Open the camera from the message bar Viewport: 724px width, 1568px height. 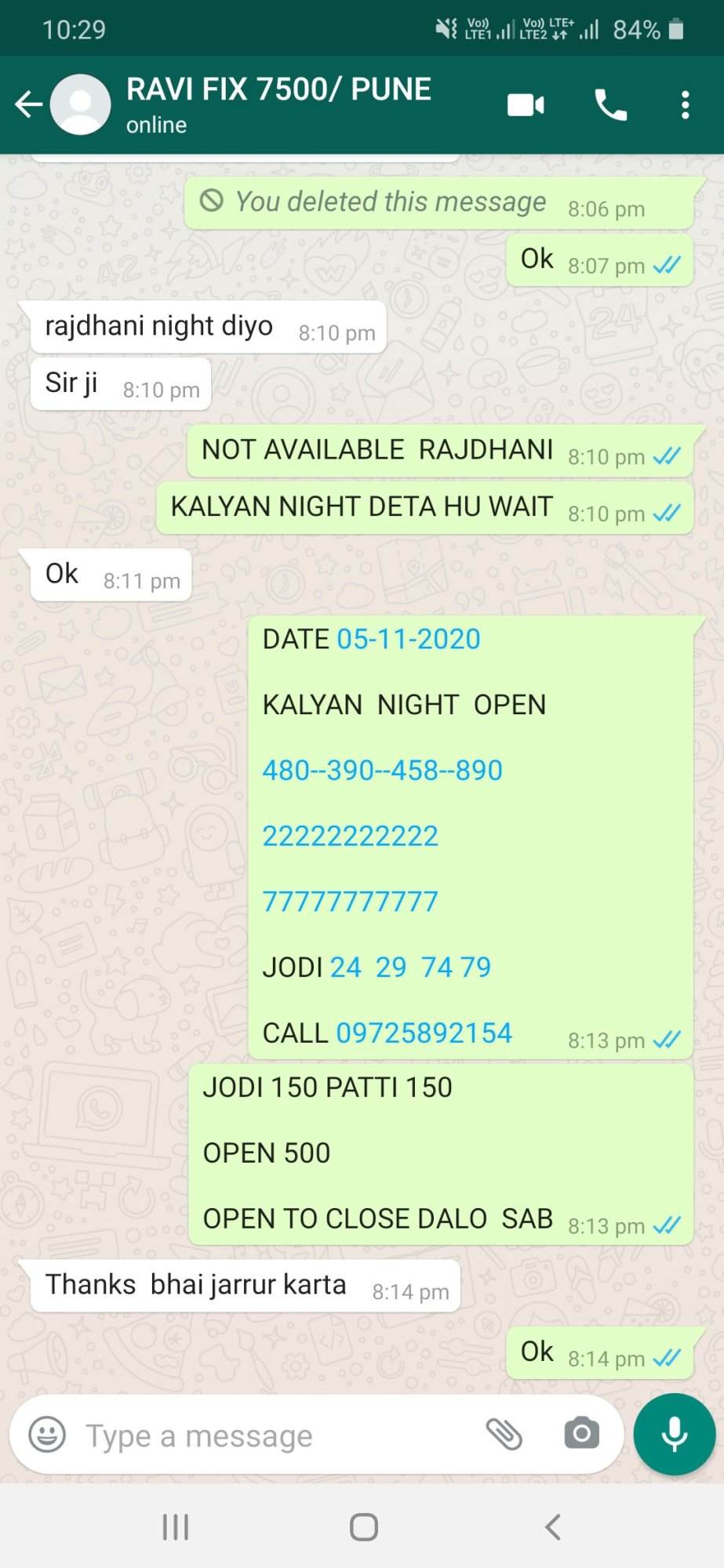[x=581, y=1434]
